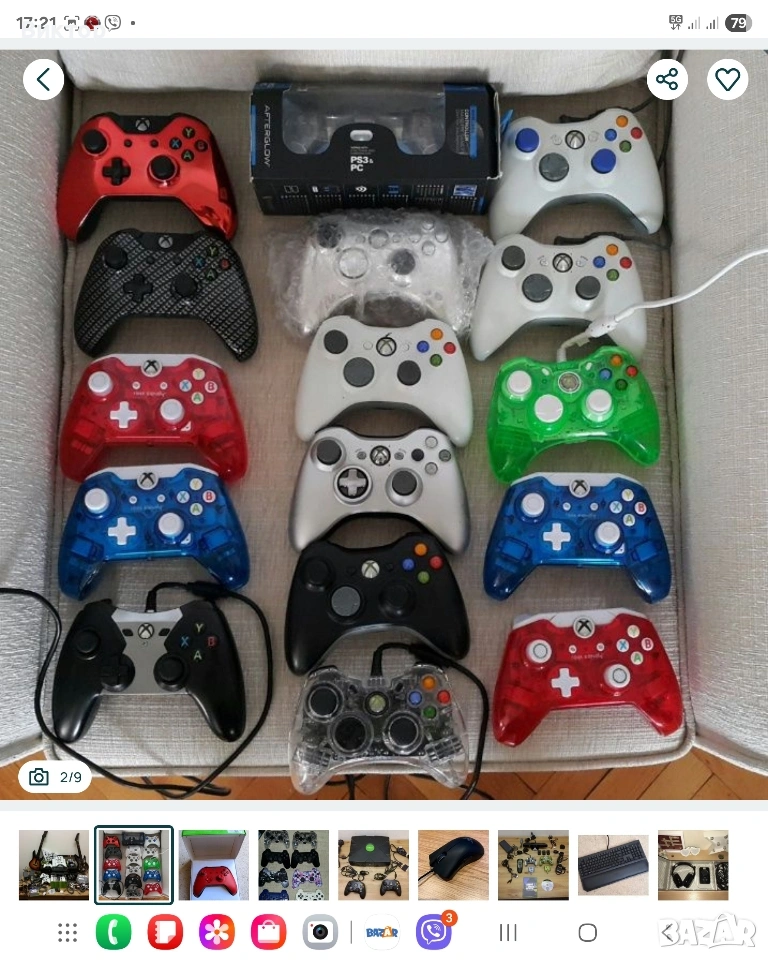The height and width of the screenshot is (960, 768).
Task: Open the thumbnail with black and purple controllers
Action: pyautogui.click(x=293, y=865)
